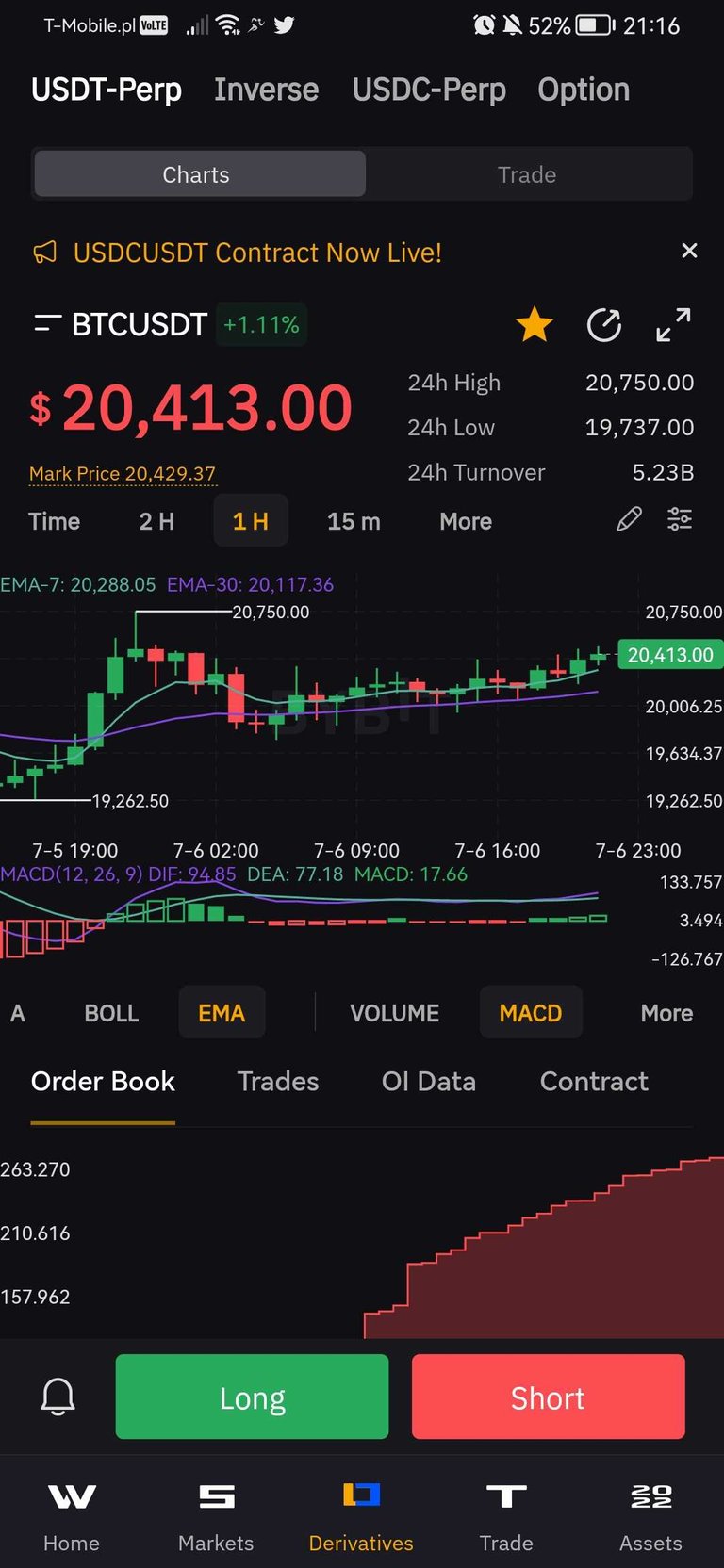Screen dimensions: 724x1568
Task: Enable the BOLL indicator
Action: coord(111,1013)
